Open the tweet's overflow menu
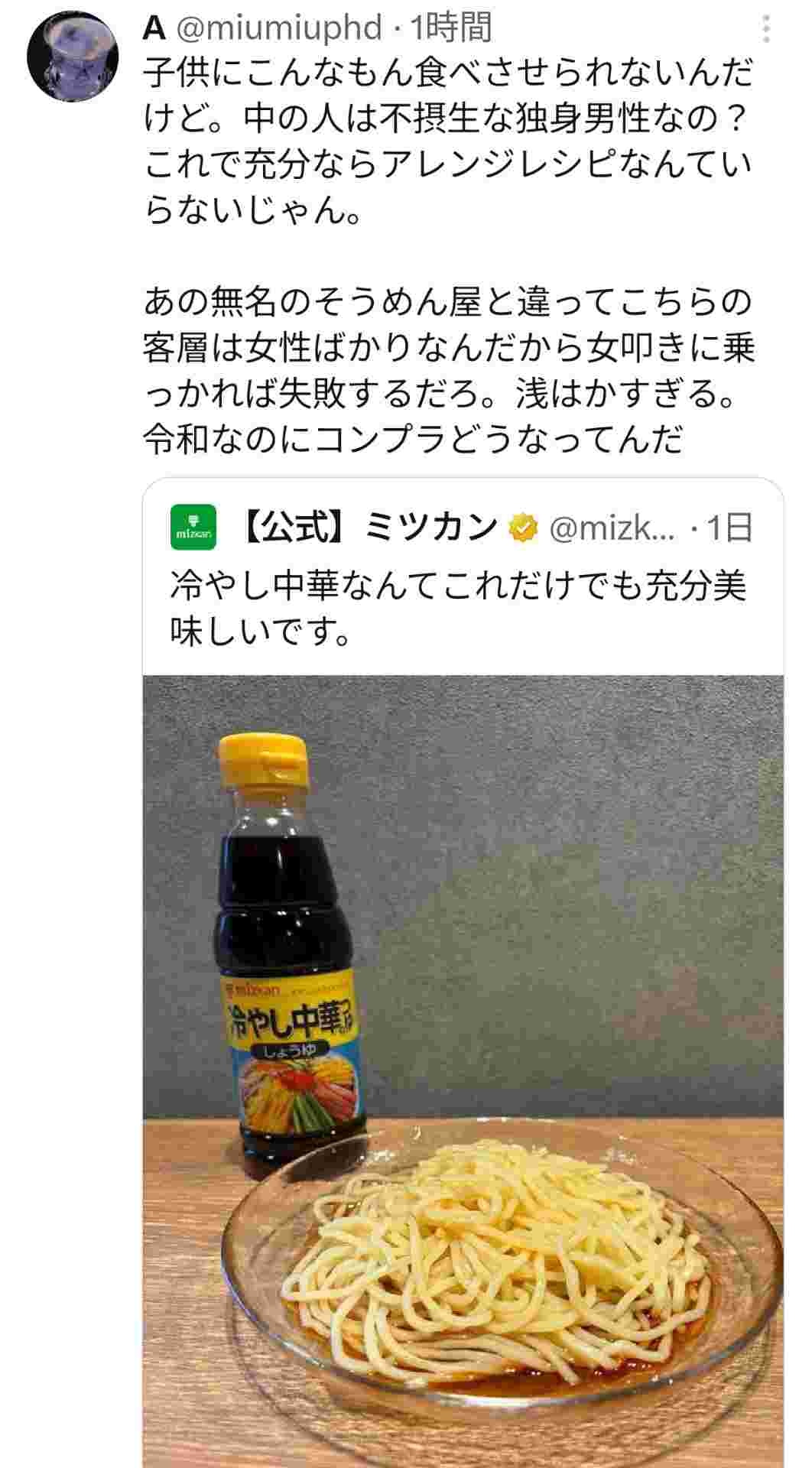 click(x=766, y=31)
